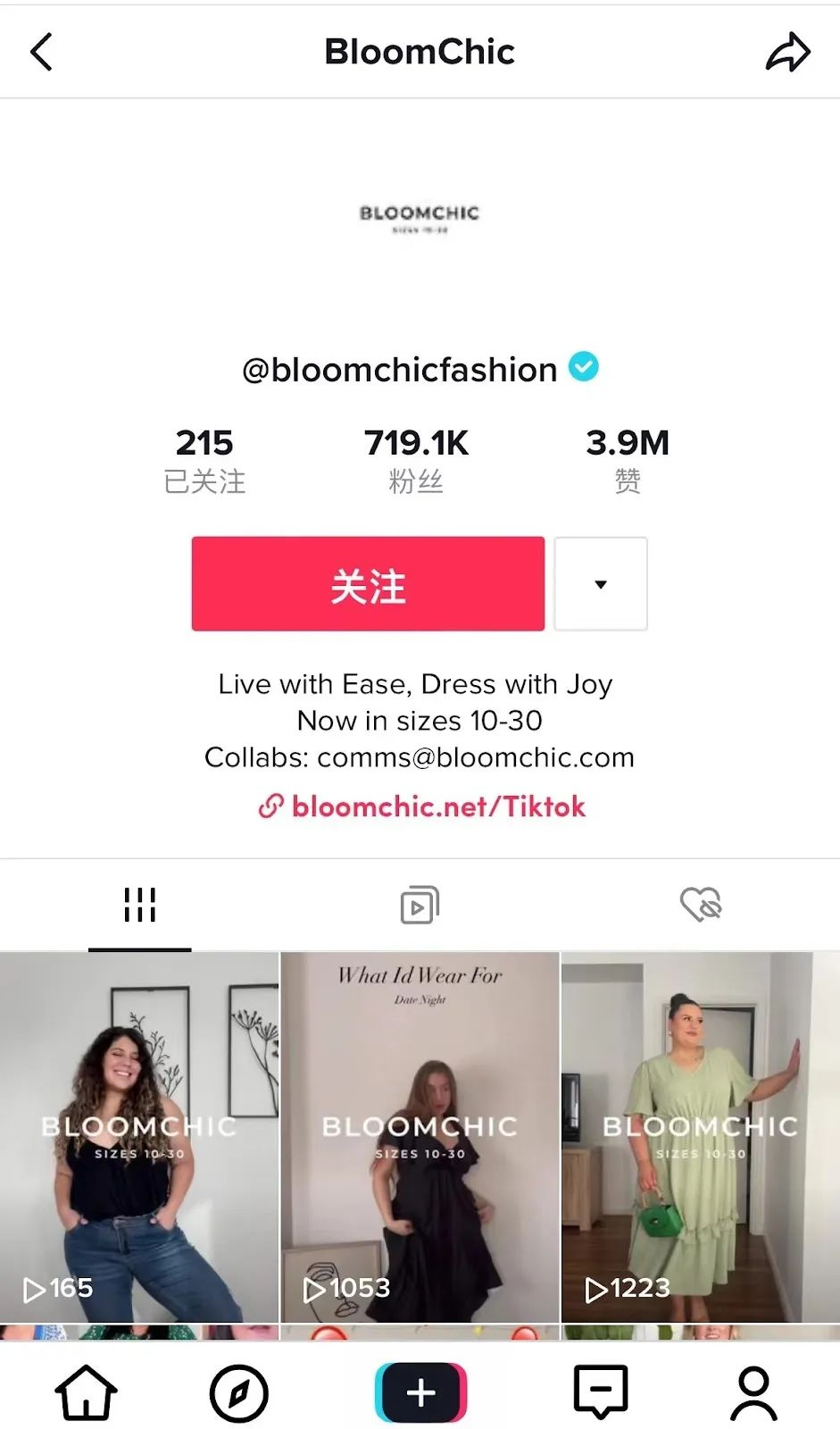The width and height of the screenshot is (840, 1429).
Task: Switch to the videos grid tab
Action: [140, 905]
